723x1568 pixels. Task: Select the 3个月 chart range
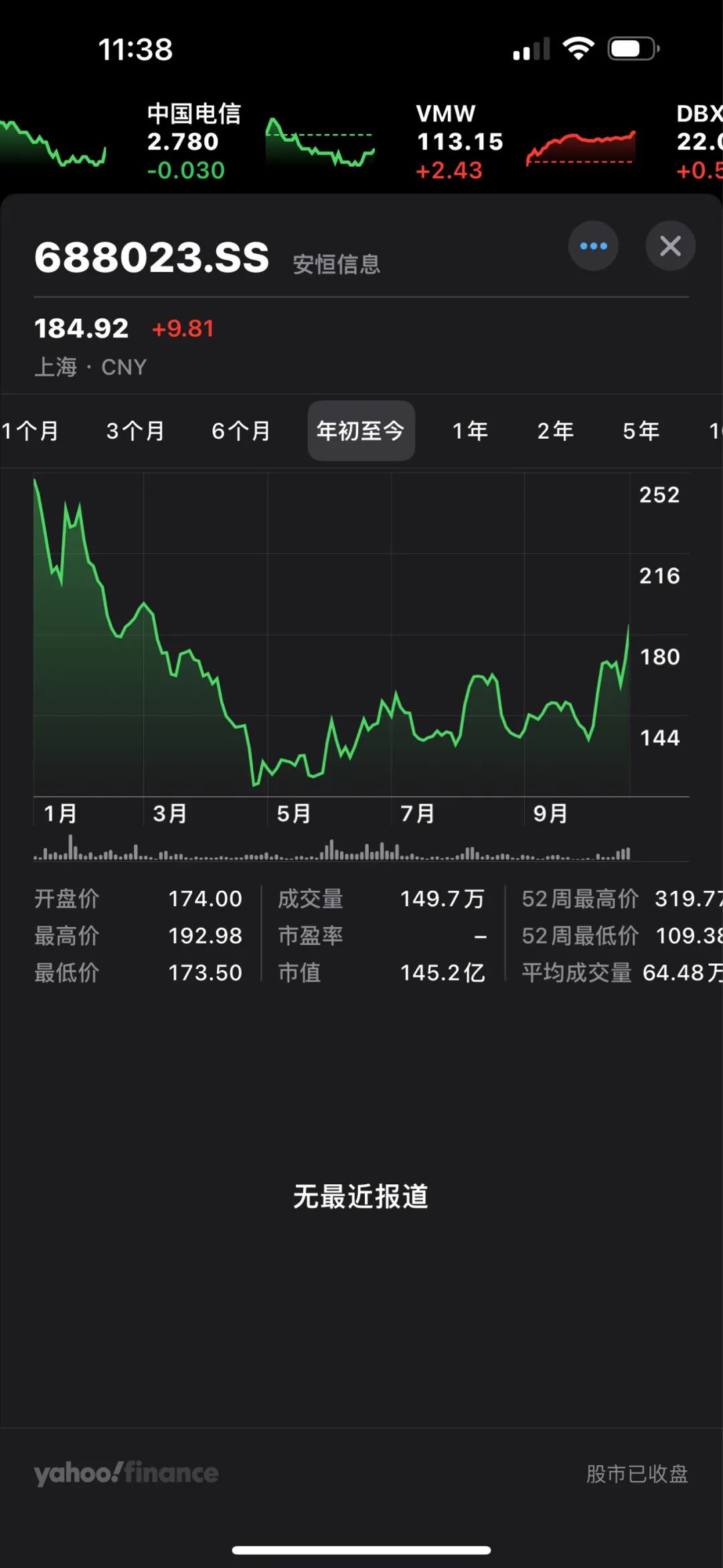coord(135,431)
